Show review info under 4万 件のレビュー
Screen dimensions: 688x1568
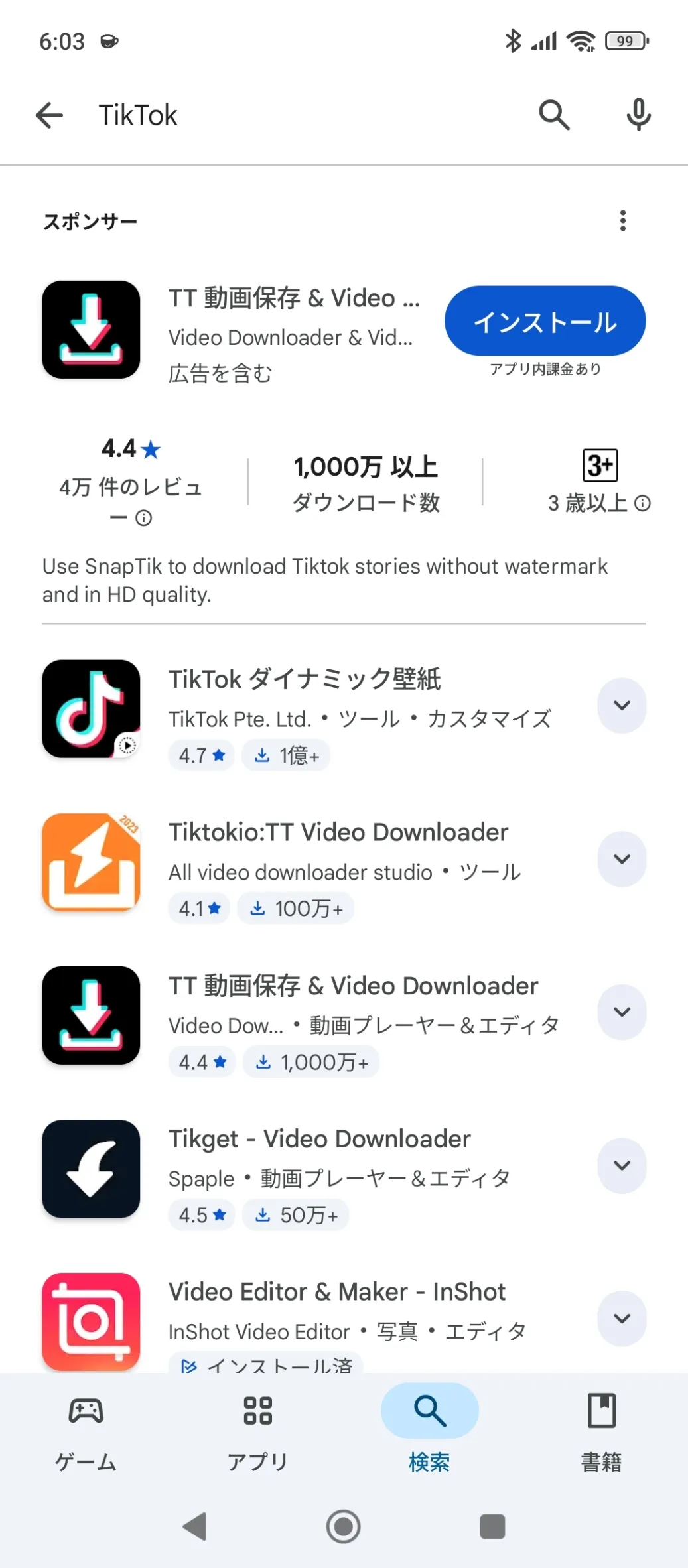pos(144,518)
